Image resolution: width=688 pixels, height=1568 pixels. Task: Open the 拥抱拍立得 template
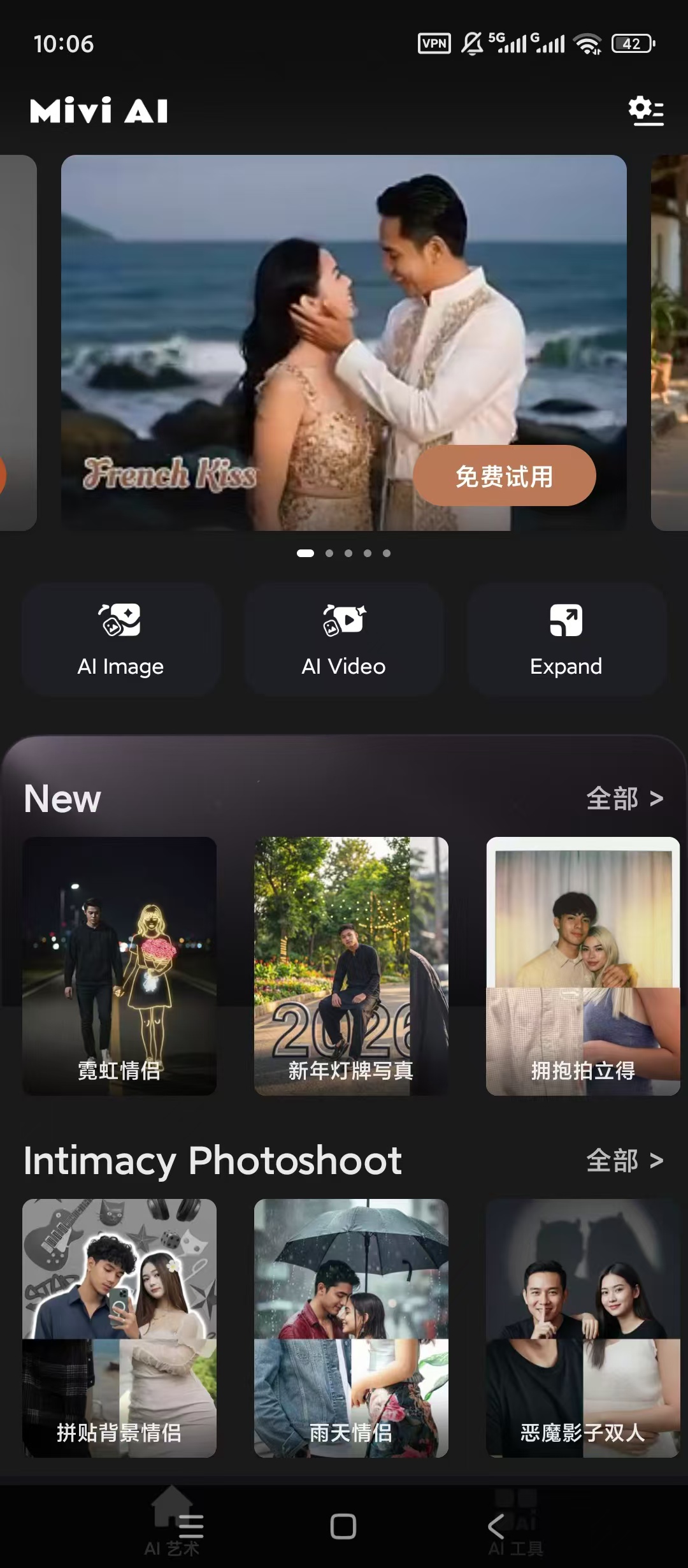583,966
